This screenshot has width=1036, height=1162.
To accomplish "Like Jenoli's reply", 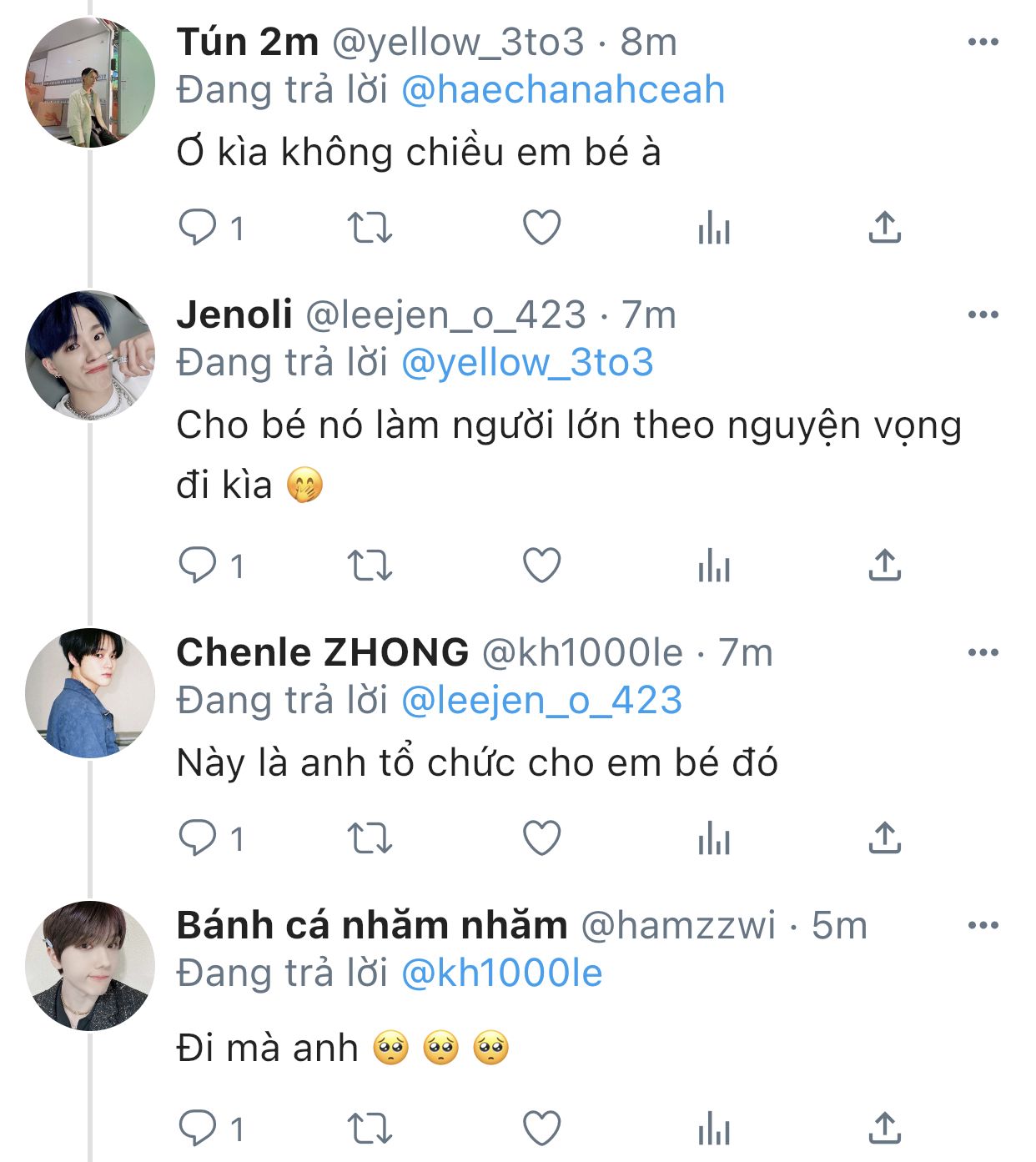I will [541, 566].
